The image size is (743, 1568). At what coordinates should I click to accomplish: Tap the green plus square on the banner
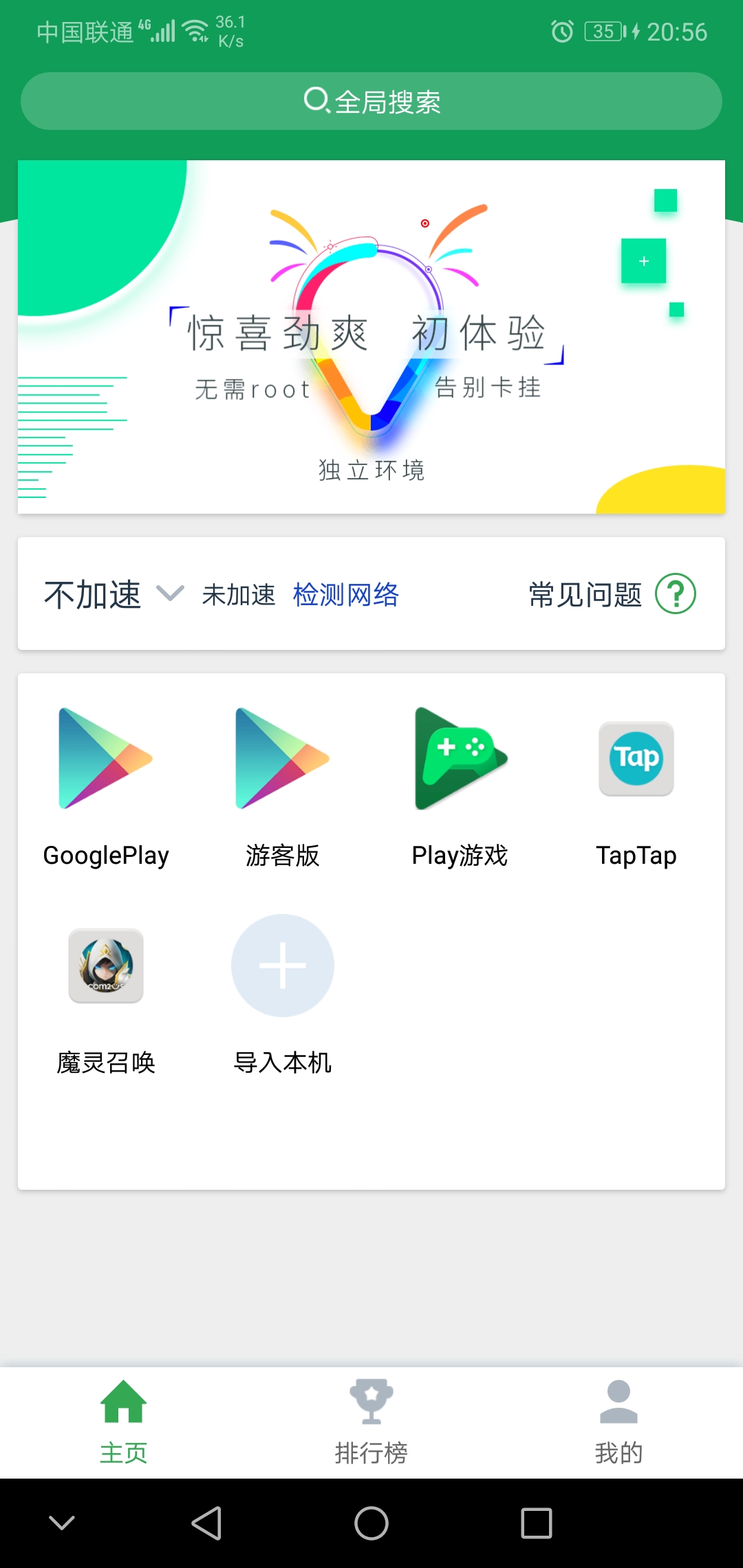click(643, 261)
